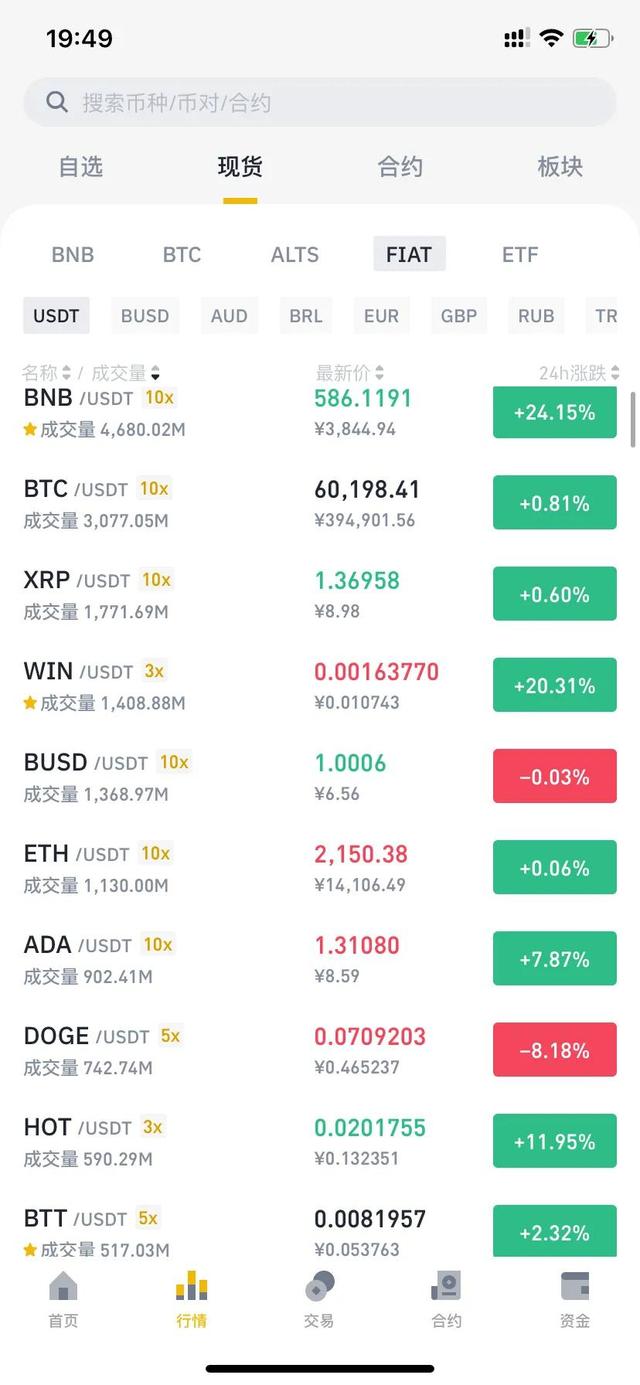Select the BNB market filter
Viewport: 640px width, 1385px height.
pos(73,255)
